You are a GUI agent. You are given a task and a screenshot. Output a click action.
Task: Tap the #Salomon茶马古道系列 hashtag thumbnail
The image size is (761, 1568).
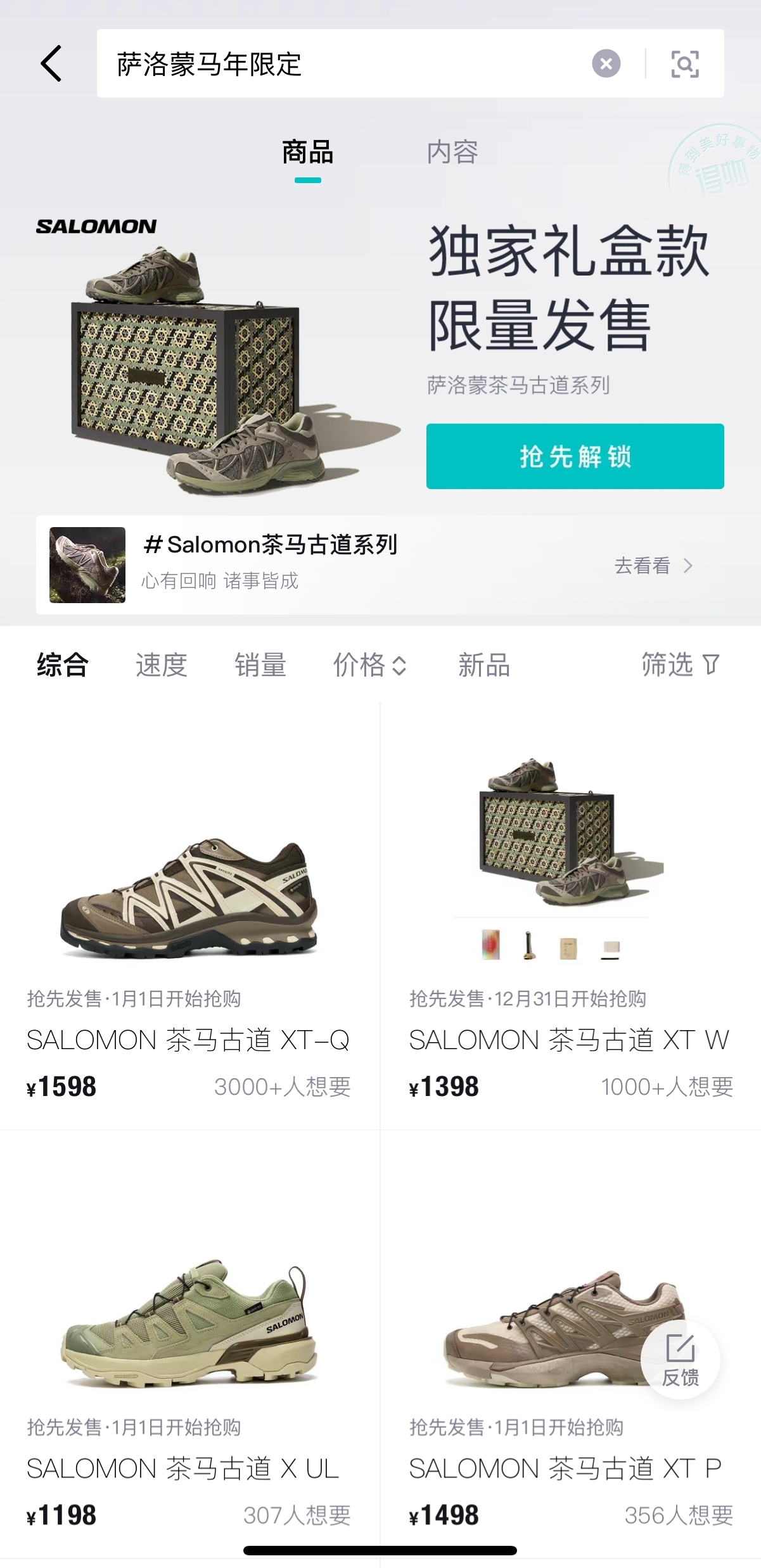tap(87, 565)
